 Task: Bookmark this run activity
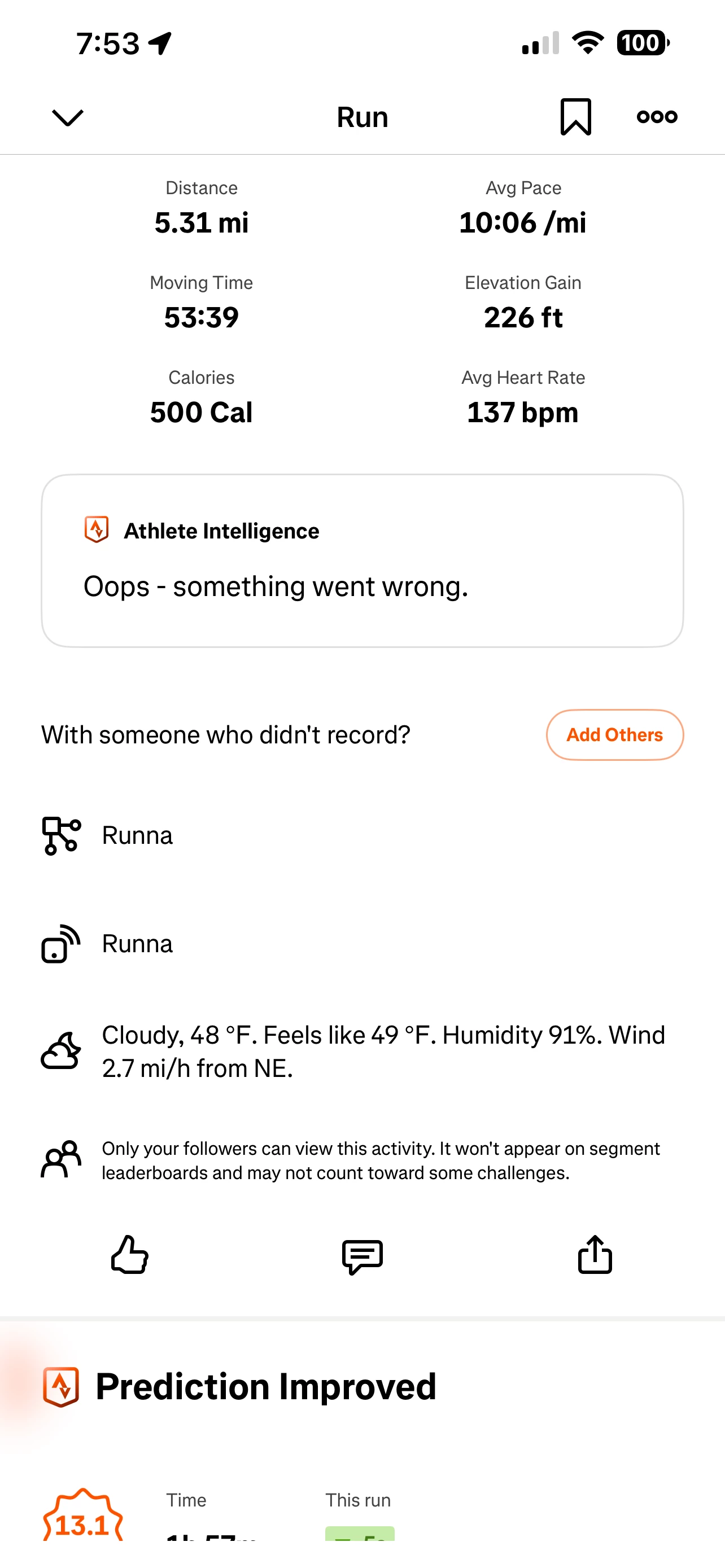pos(575,116)
